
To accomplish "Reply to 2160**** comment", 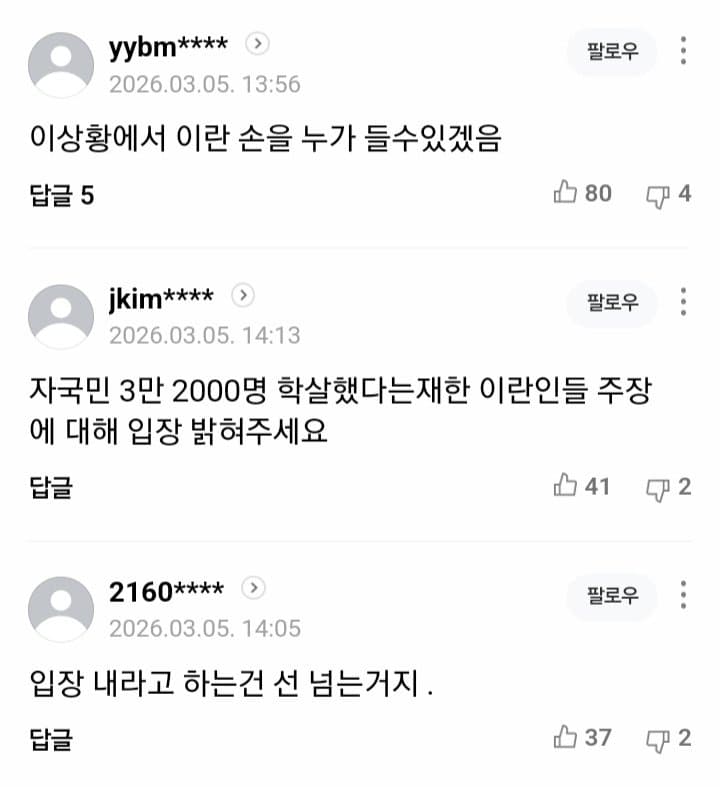I will tap(51, 739).
